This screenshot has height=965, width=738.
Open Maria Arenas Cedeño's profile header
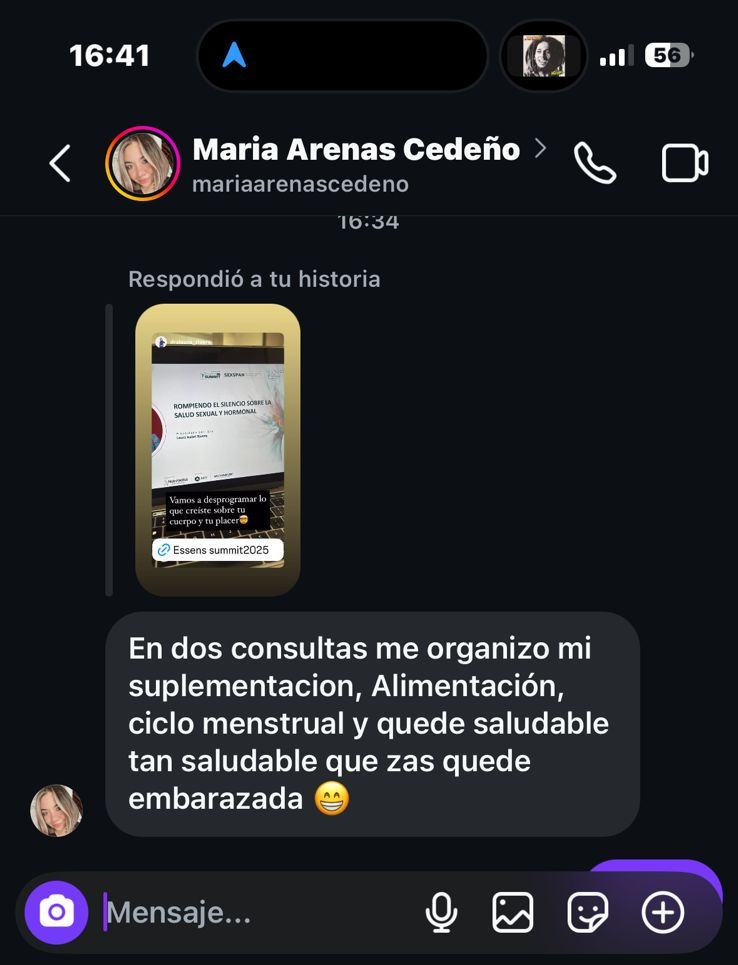click(355, 163)
